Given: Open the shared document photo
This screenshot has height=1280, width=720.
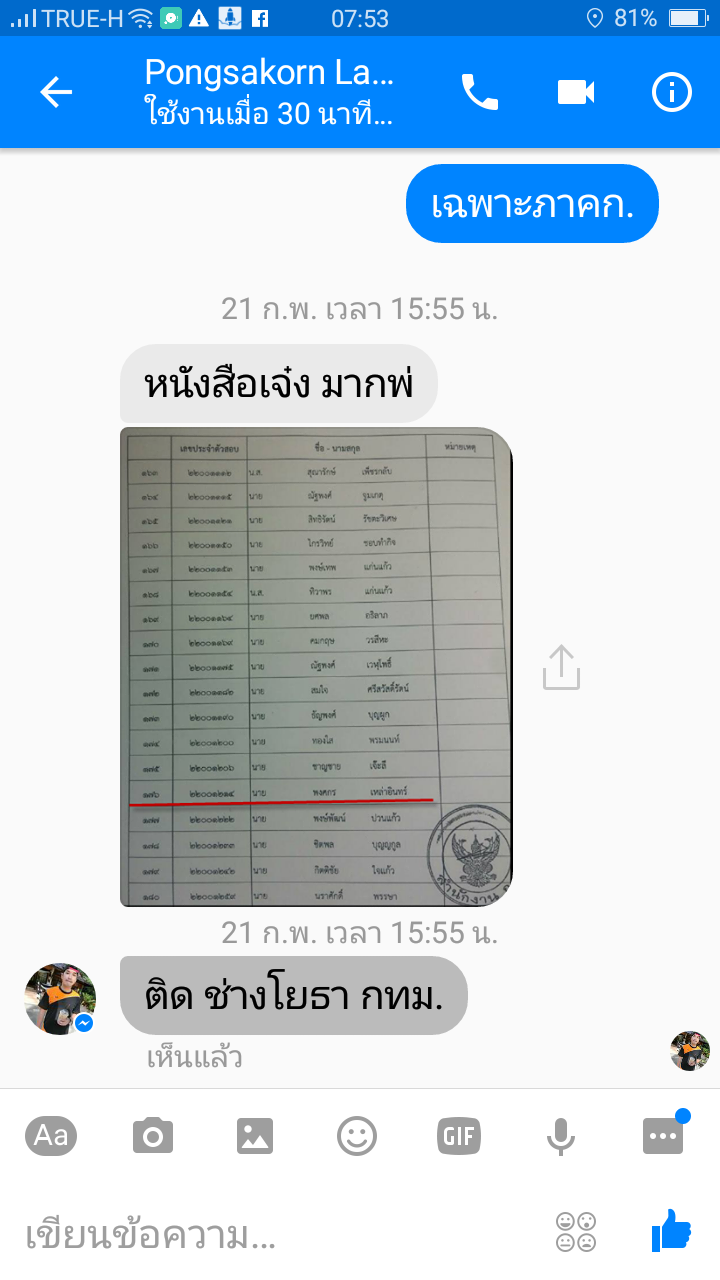Looking at the screenshot, I should point(316,667).
